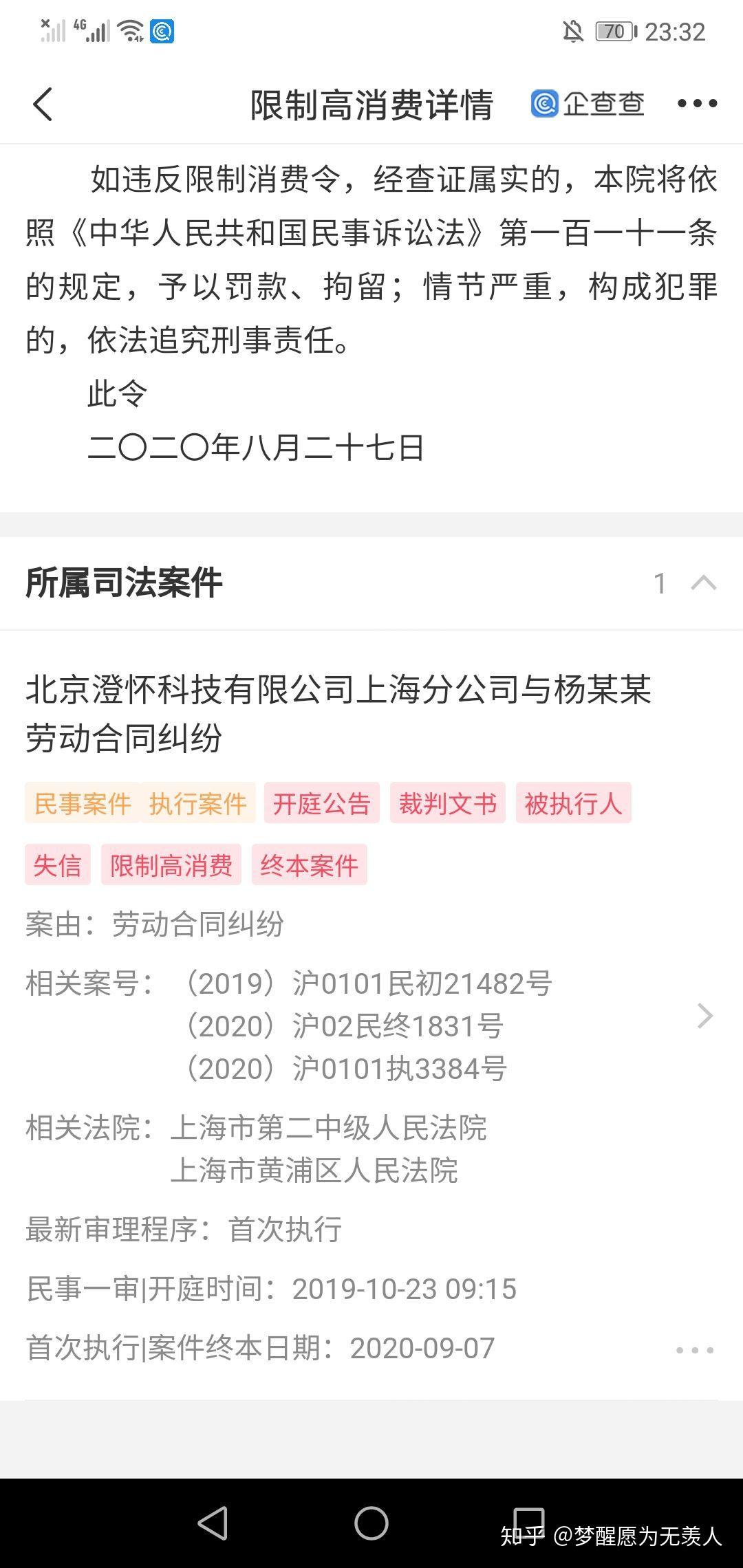Select the 开庭公告 tag
The width and height of the screenshot is (743, 1568).
(321, 803)
